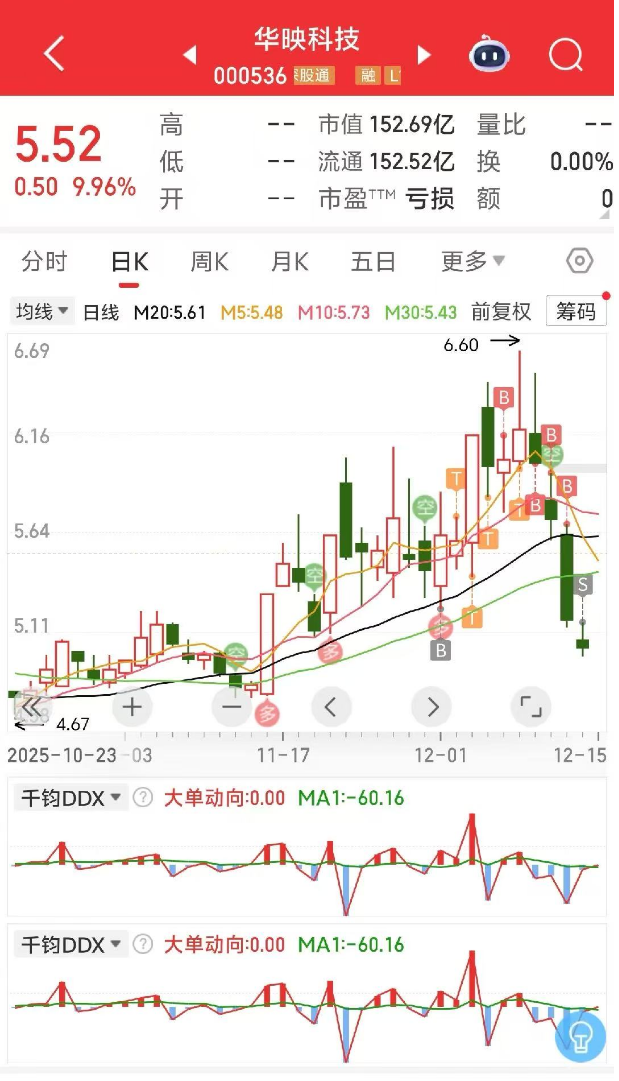Image resolution: width=619 pixels, height=1081 pixels.
Task: Move chart left with the left chevron
Action: [x=331, y=707]
